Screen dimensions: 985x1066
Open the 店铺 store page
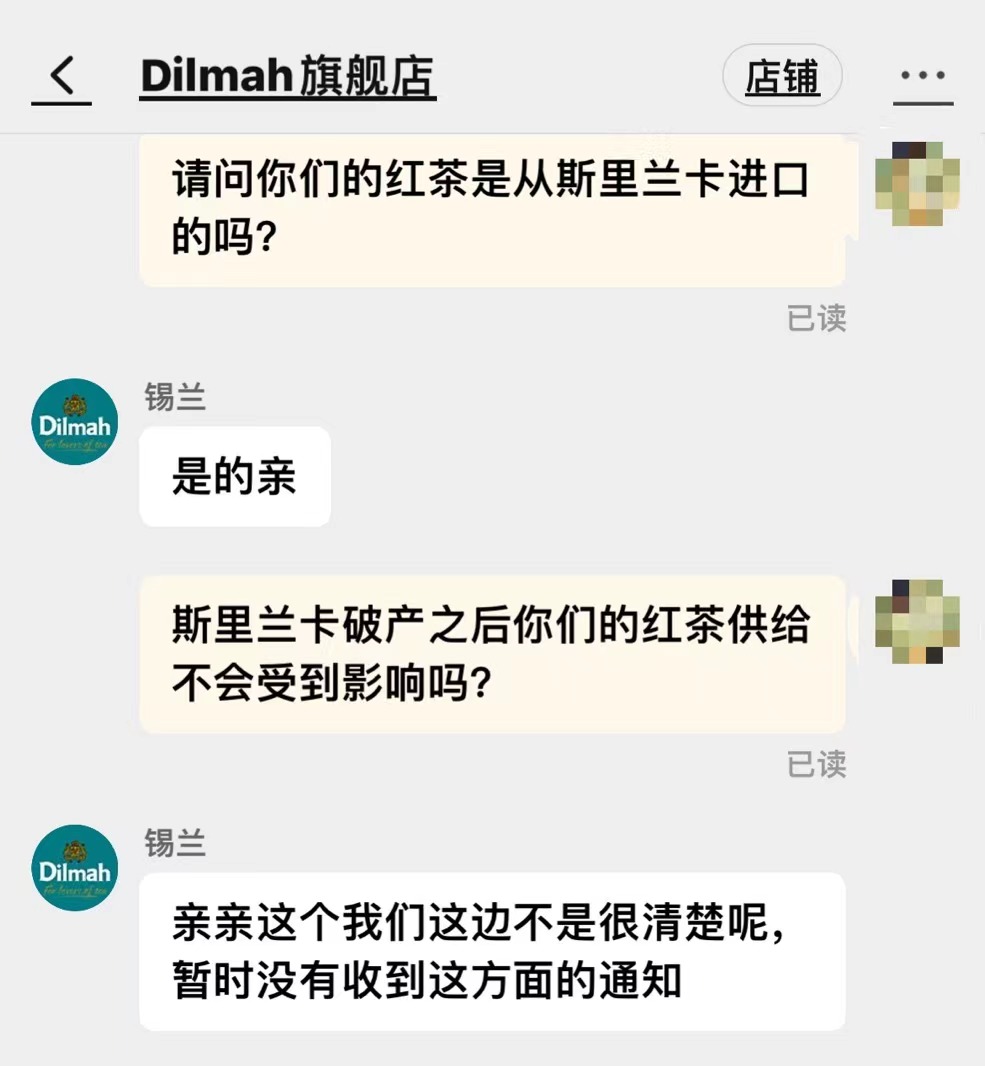click(782, 77)
